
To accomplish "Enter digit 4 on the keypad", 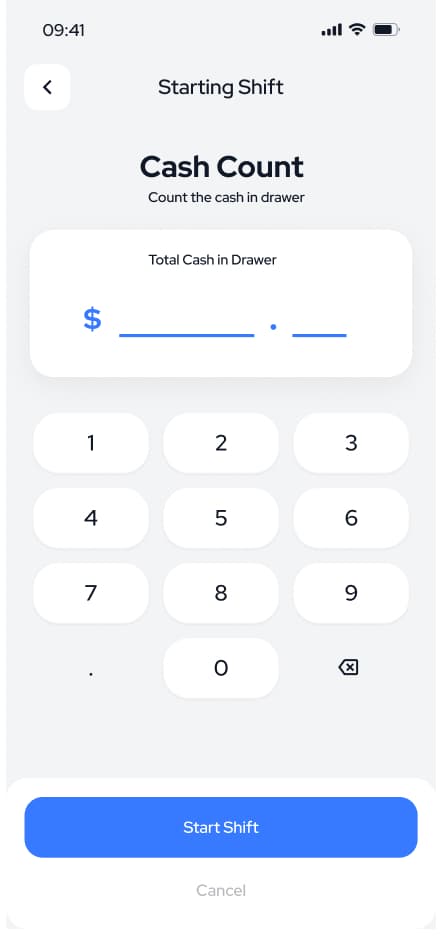I will [91, 518].
